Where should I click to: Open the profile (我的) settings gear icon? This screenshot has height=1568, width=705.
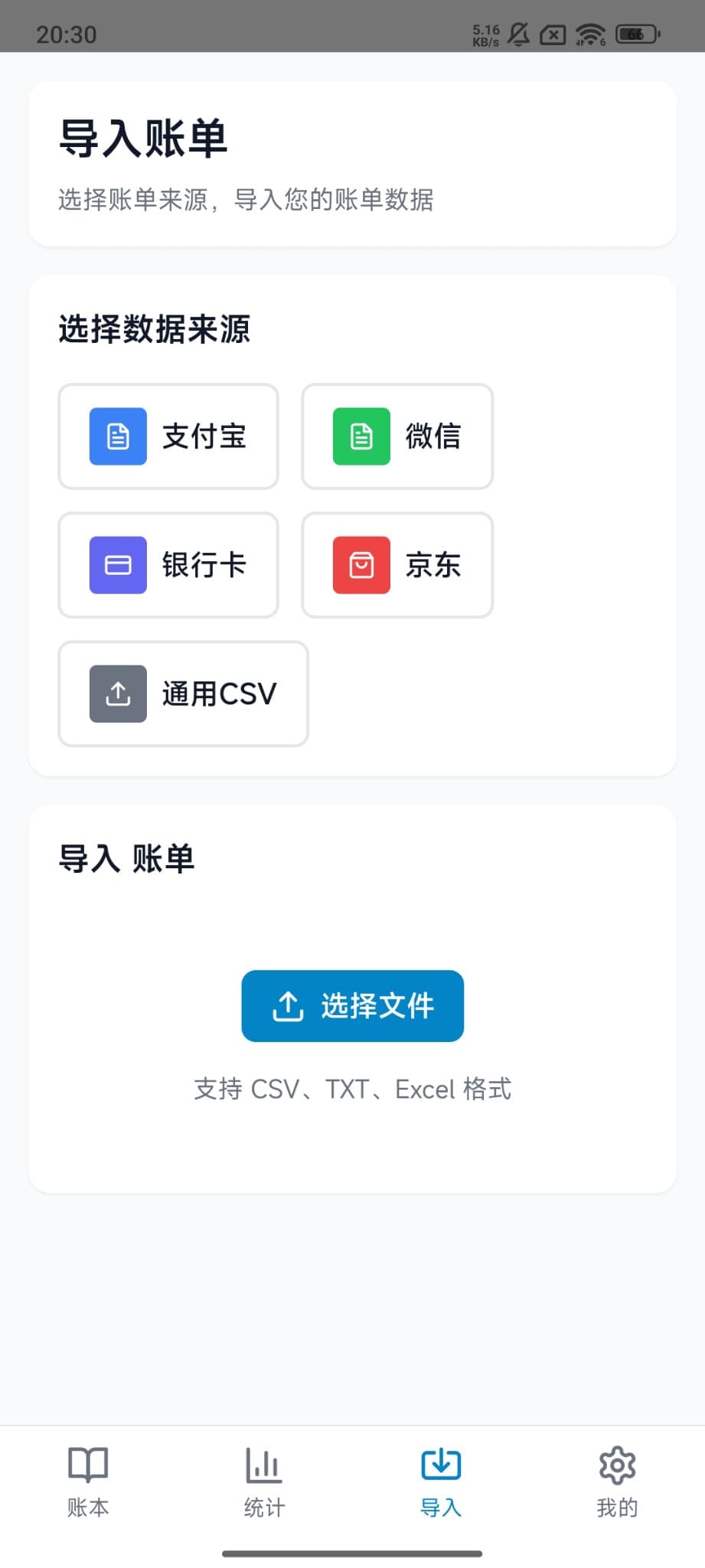pos(617,1464)
